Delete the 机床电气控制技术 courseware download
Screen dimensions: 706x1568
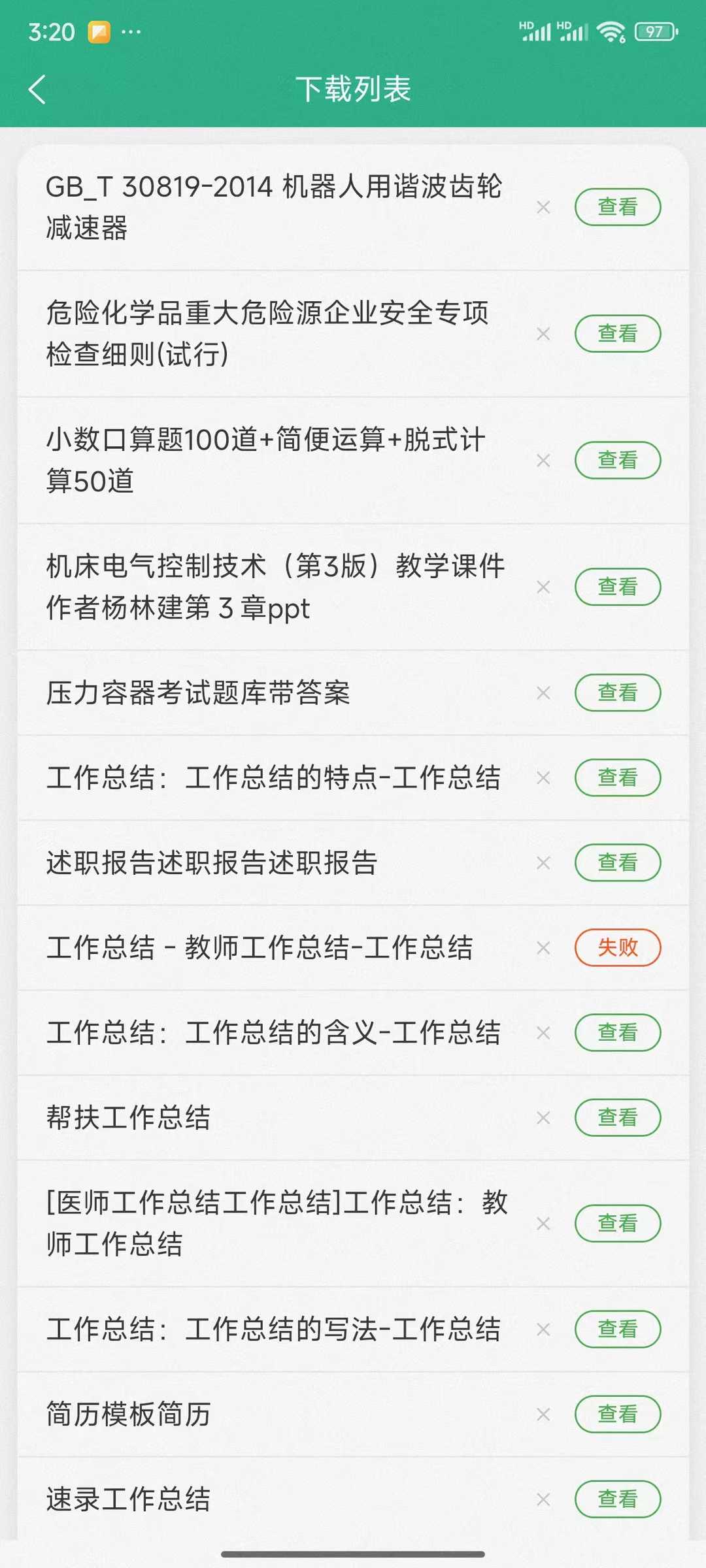coord(543,587)
